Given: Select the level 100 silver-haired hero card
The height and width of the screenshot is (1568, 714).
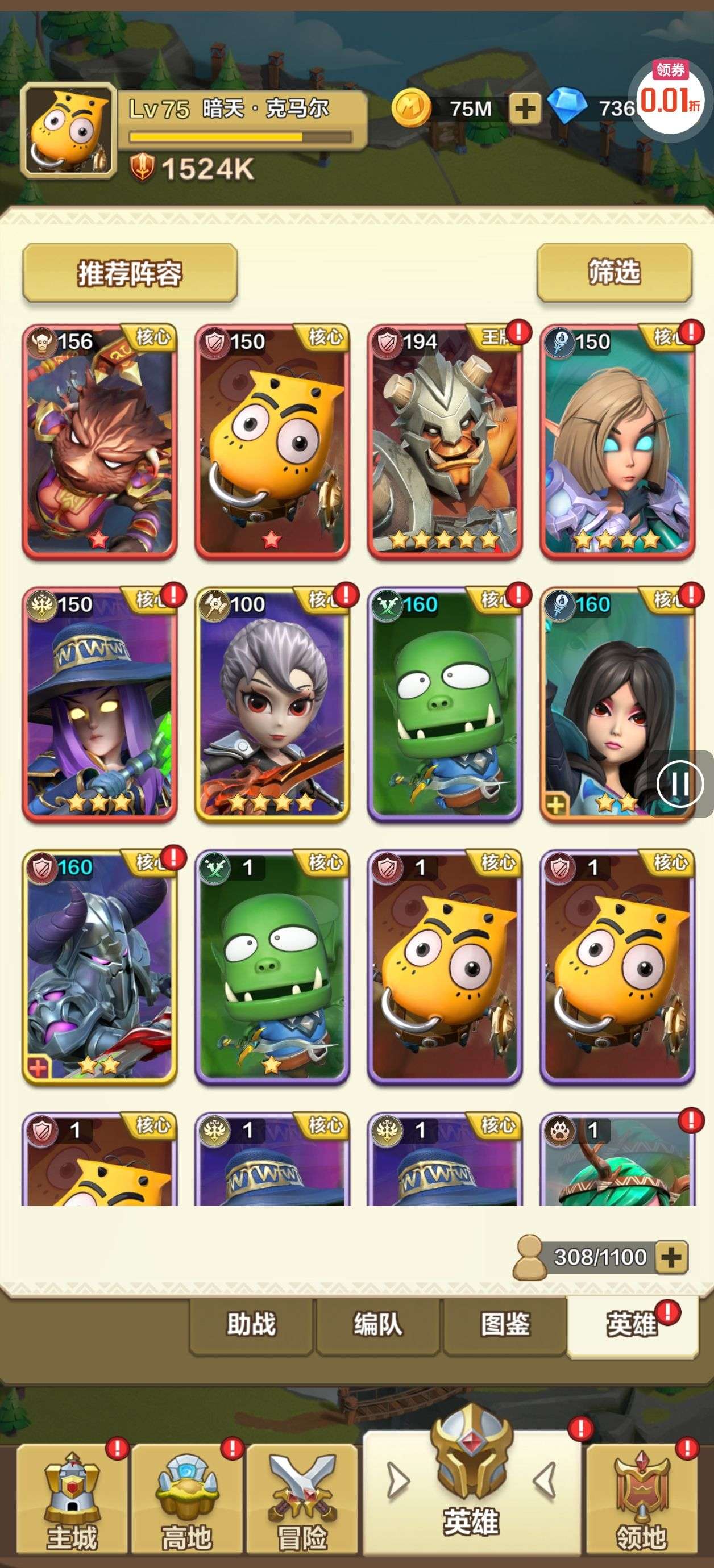Looking at the screenshot, I should pyautogui.click(x=272, y=704).
